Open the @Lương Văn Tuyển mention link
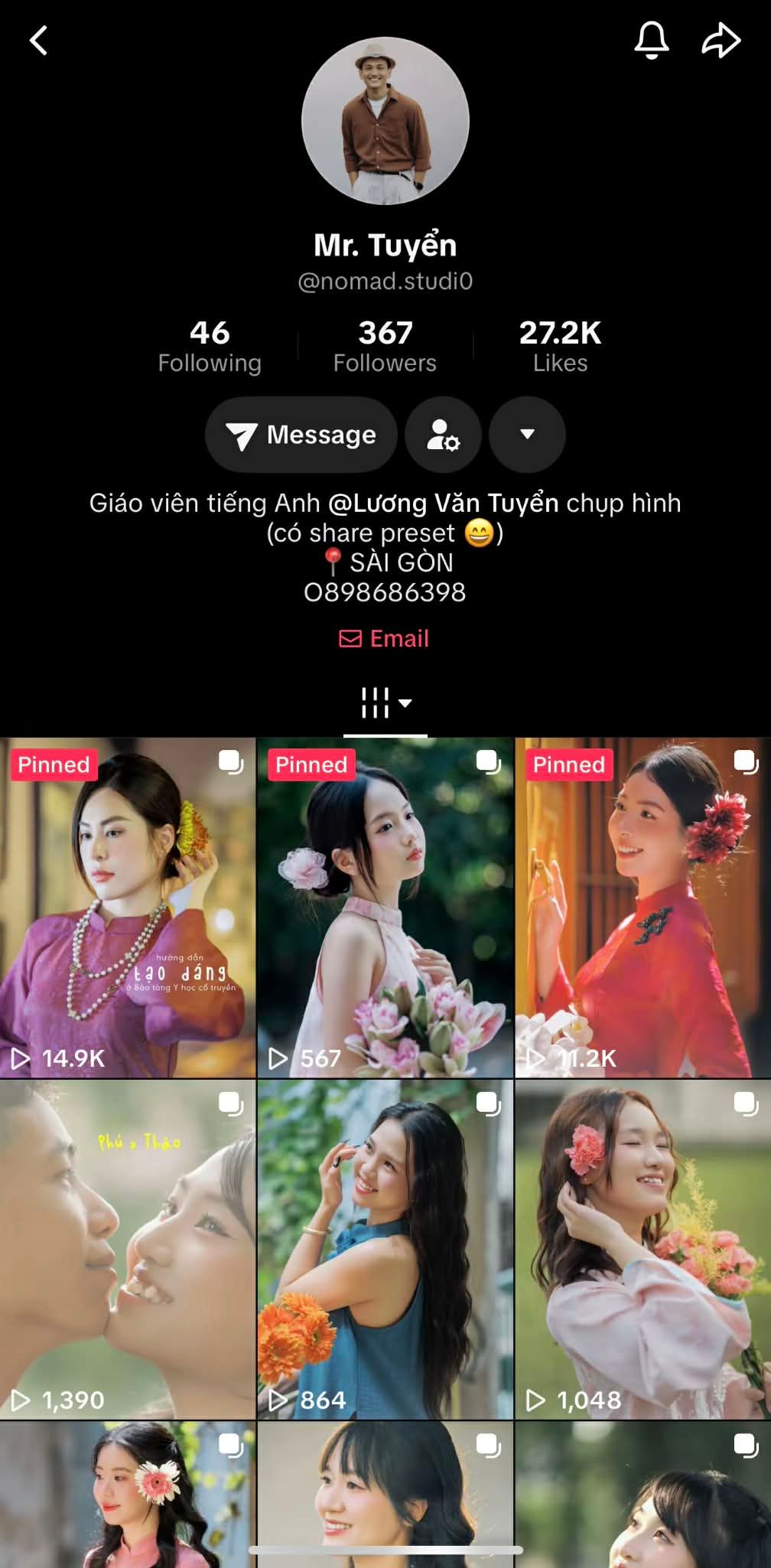 pyautogui.click(x=444, y=503)
